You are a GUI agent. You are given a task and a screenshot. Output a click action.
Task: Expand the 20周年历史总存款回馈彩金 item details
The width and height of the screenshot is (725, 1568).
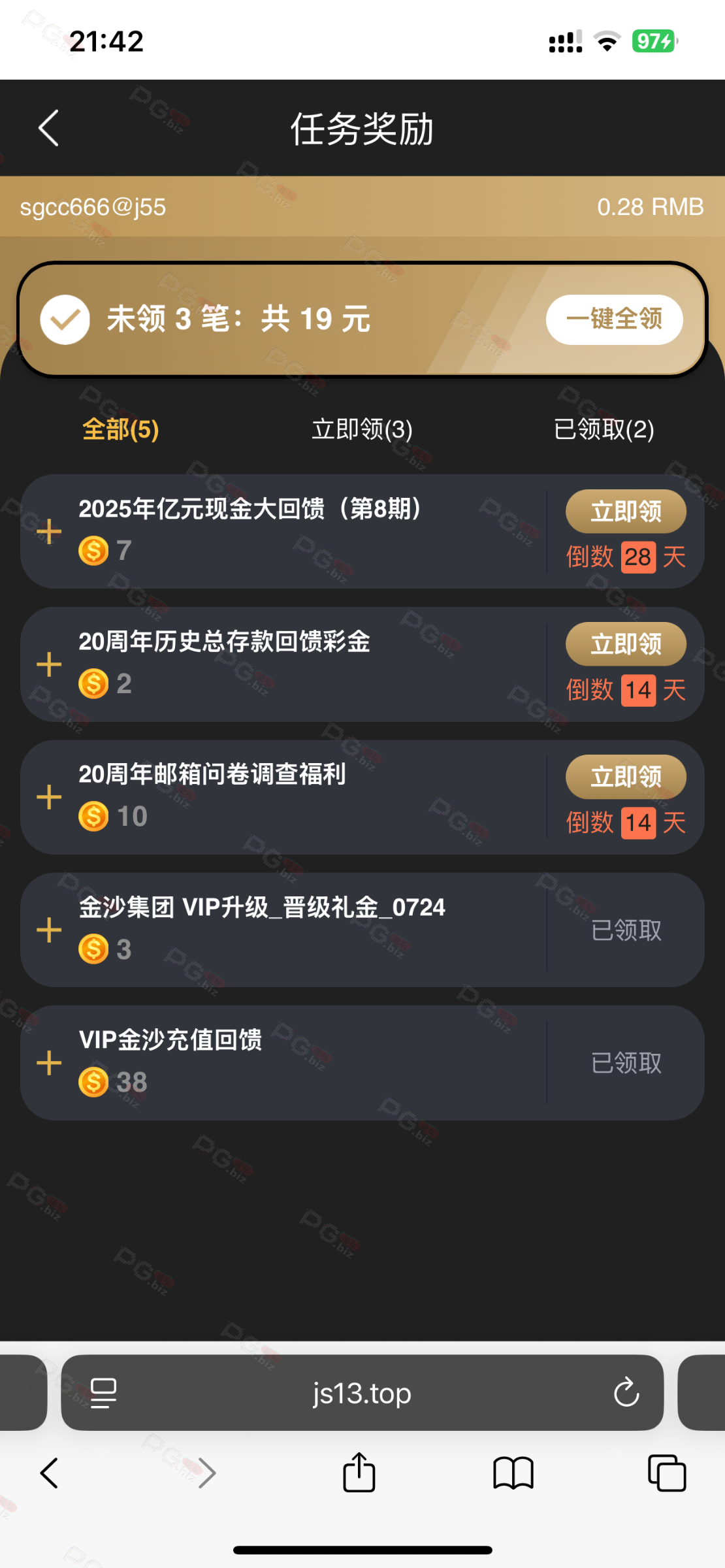pyautogui.click(x=50, y=664)
